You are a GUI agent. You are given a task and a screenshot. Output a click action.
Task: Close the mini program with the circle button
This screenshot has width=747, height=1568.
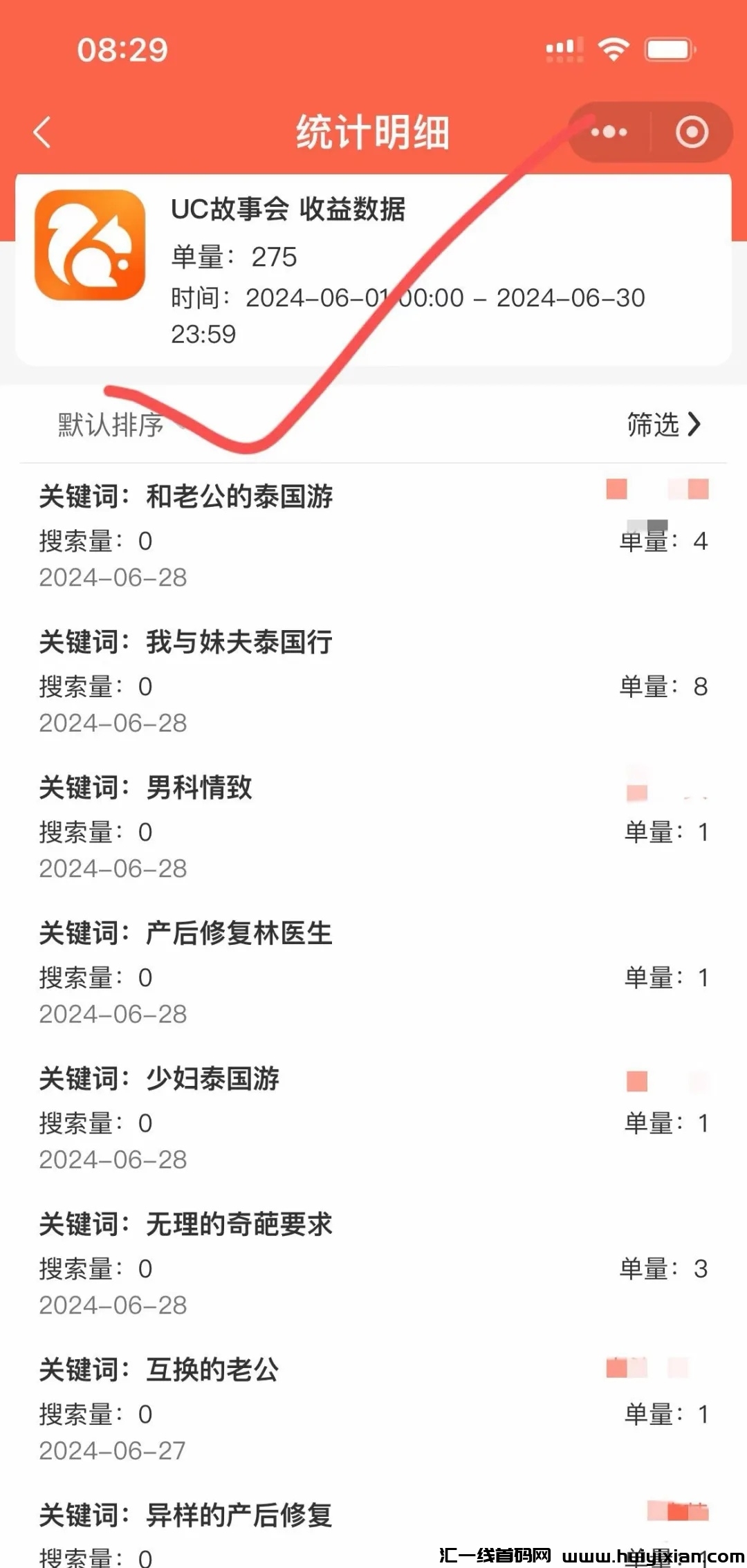coord(692,132)
